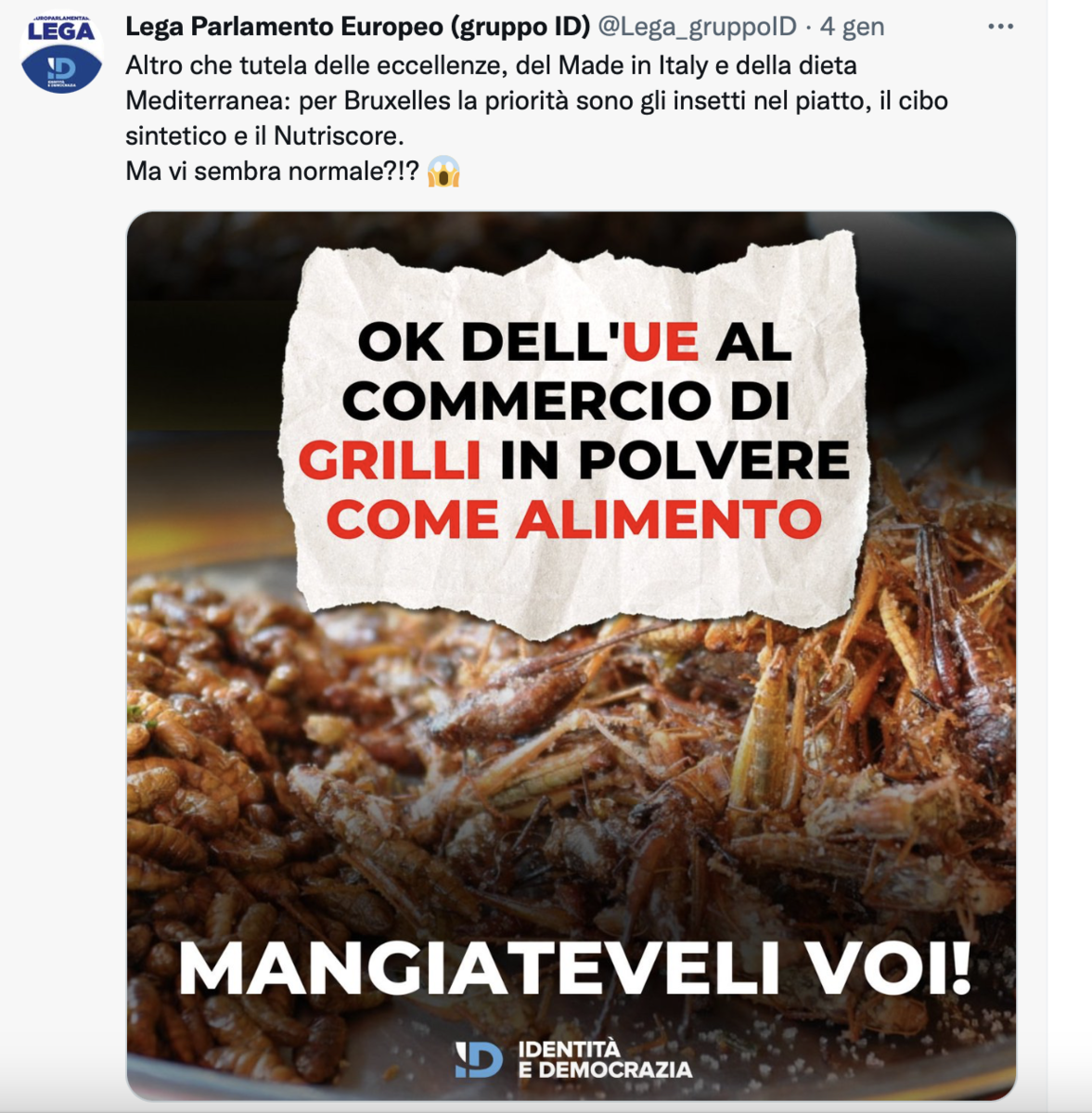The height and width of the screenshot is (1113, 1092).
Task: Open the tweet via the 4 gen timestamp
Action: coord(852,27)
